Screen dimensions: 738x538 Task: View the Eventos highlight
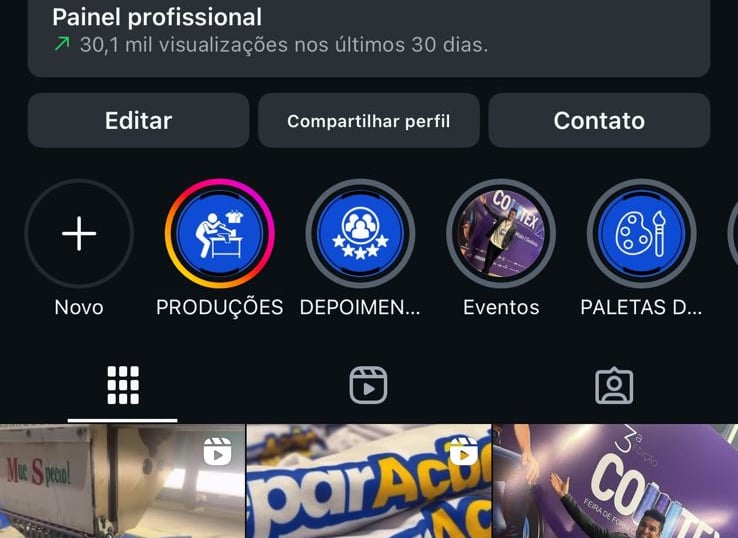tap(501, 234)
